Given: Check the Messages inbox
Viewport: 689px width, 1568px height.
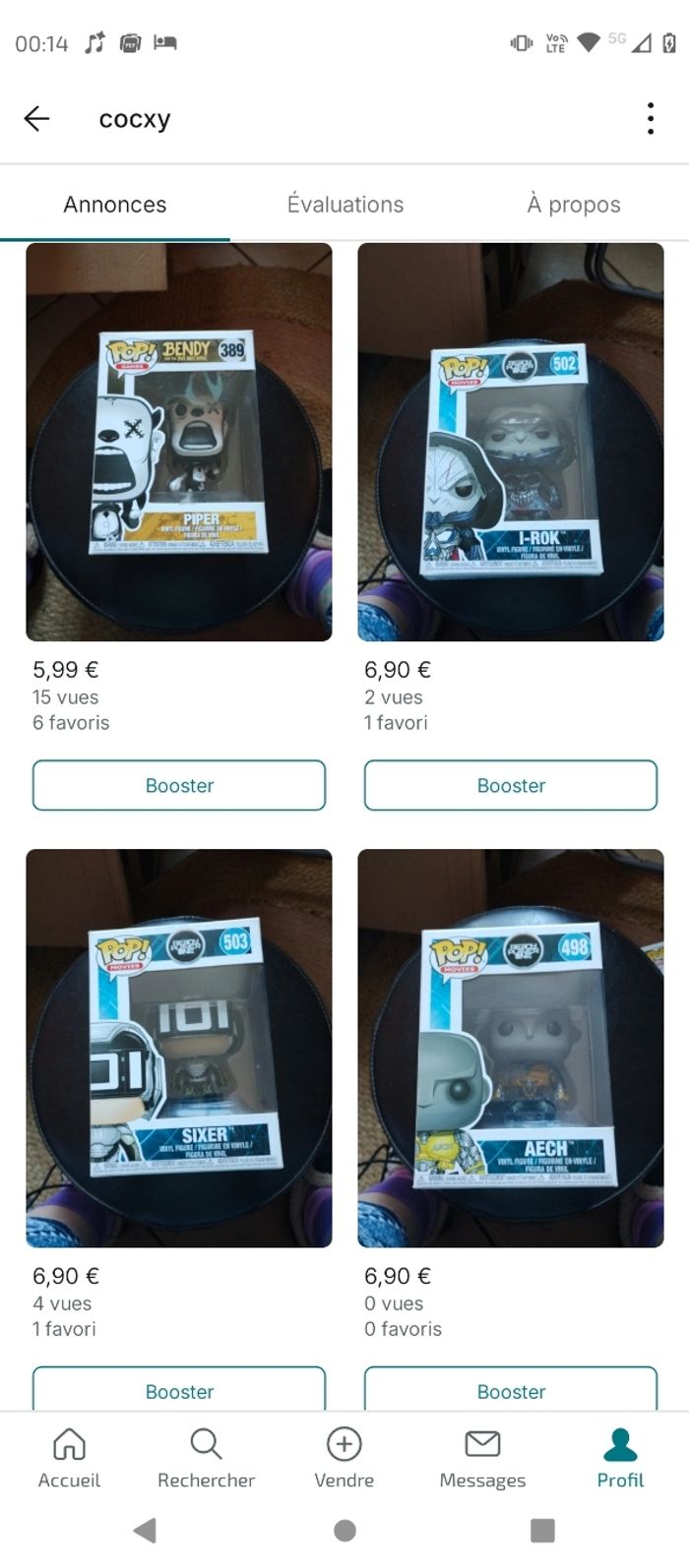Looking at the screenshot, I should pos(482,1459).
